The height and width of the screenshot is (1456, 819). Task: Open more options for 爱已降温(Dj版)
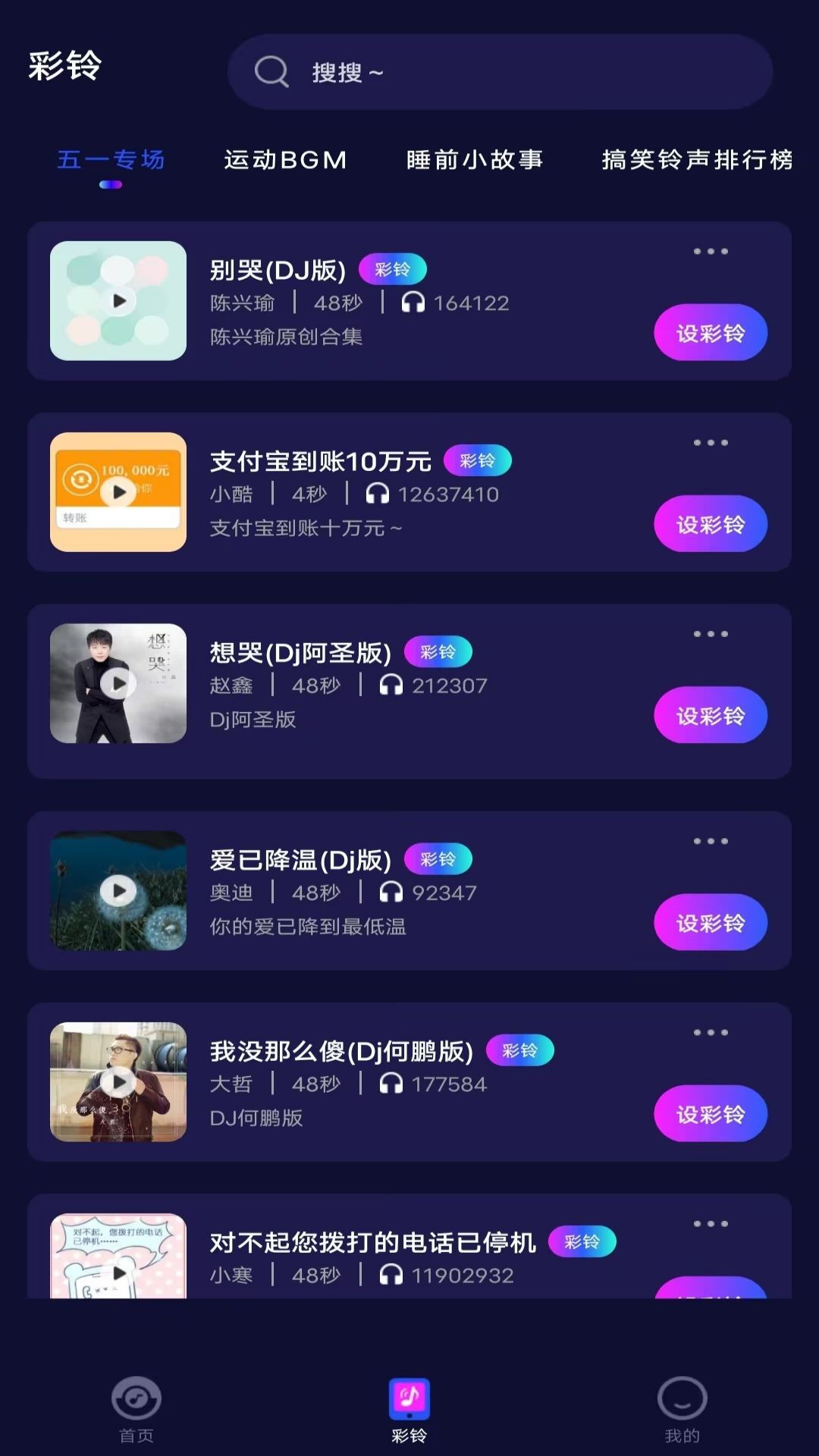point(711,841)
